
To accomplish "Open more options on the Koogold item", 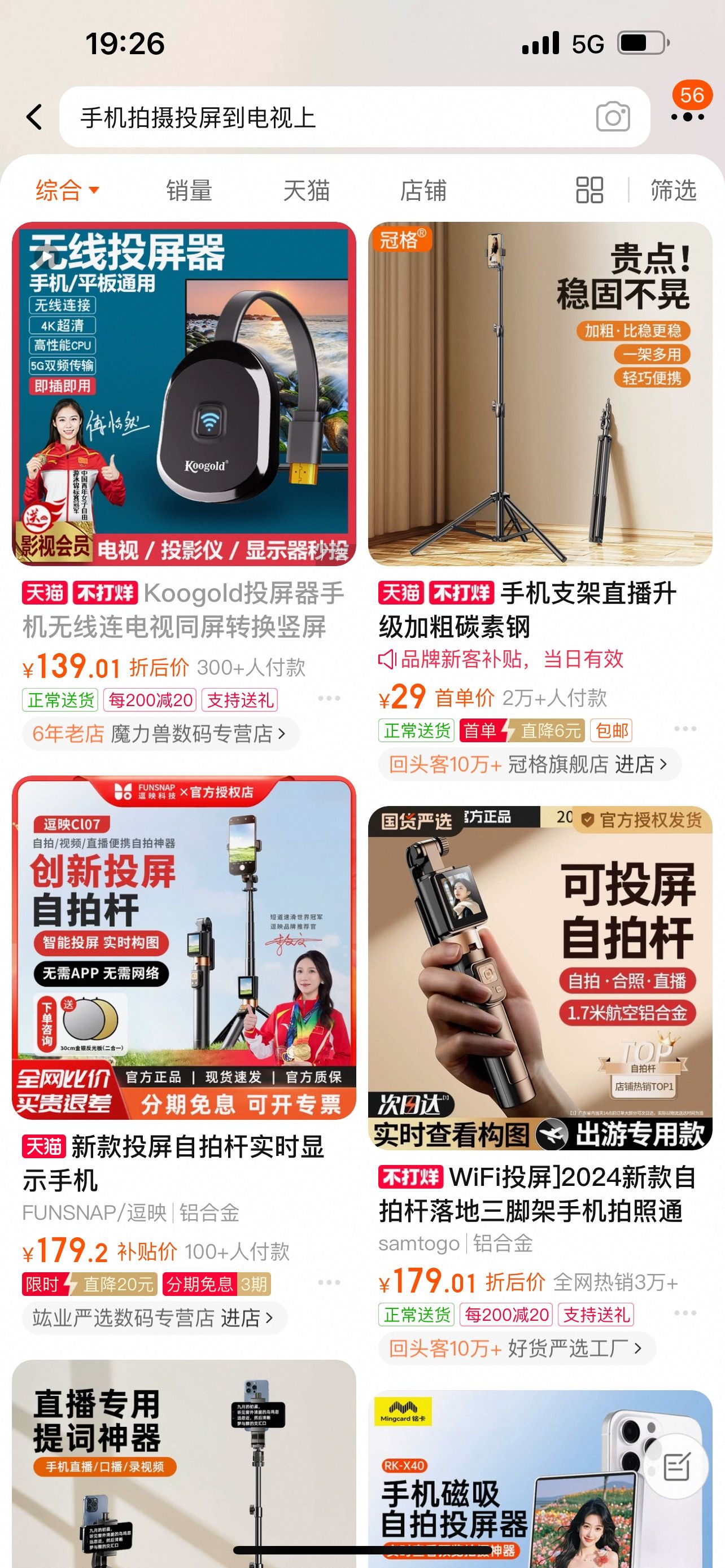I will (x=329, y=698).
